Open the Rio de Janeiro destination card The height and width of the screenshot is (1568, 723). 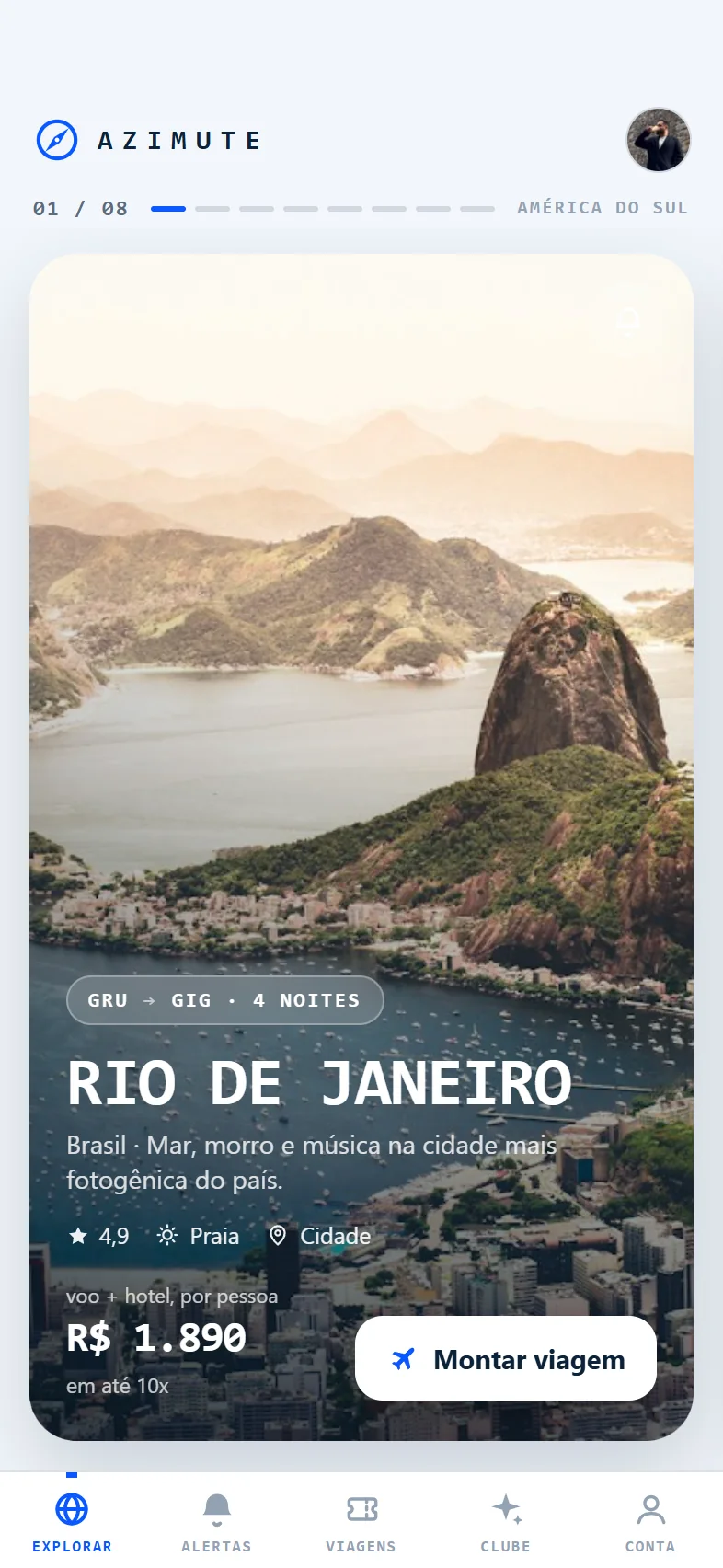[x=361, y=847]
